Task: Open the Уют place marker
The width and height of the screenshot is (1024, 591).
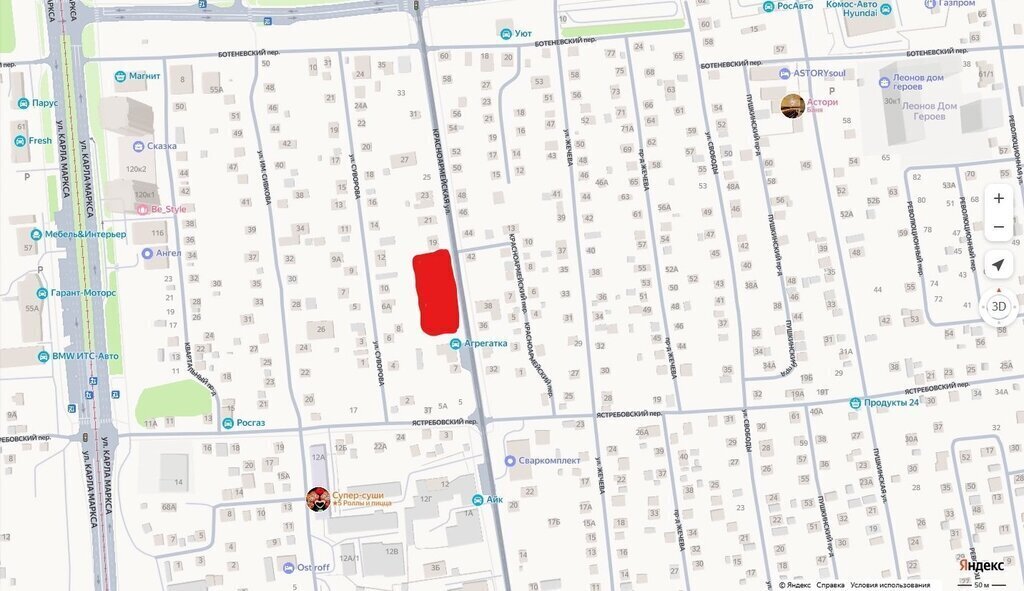Action: (x=508, y=34)
